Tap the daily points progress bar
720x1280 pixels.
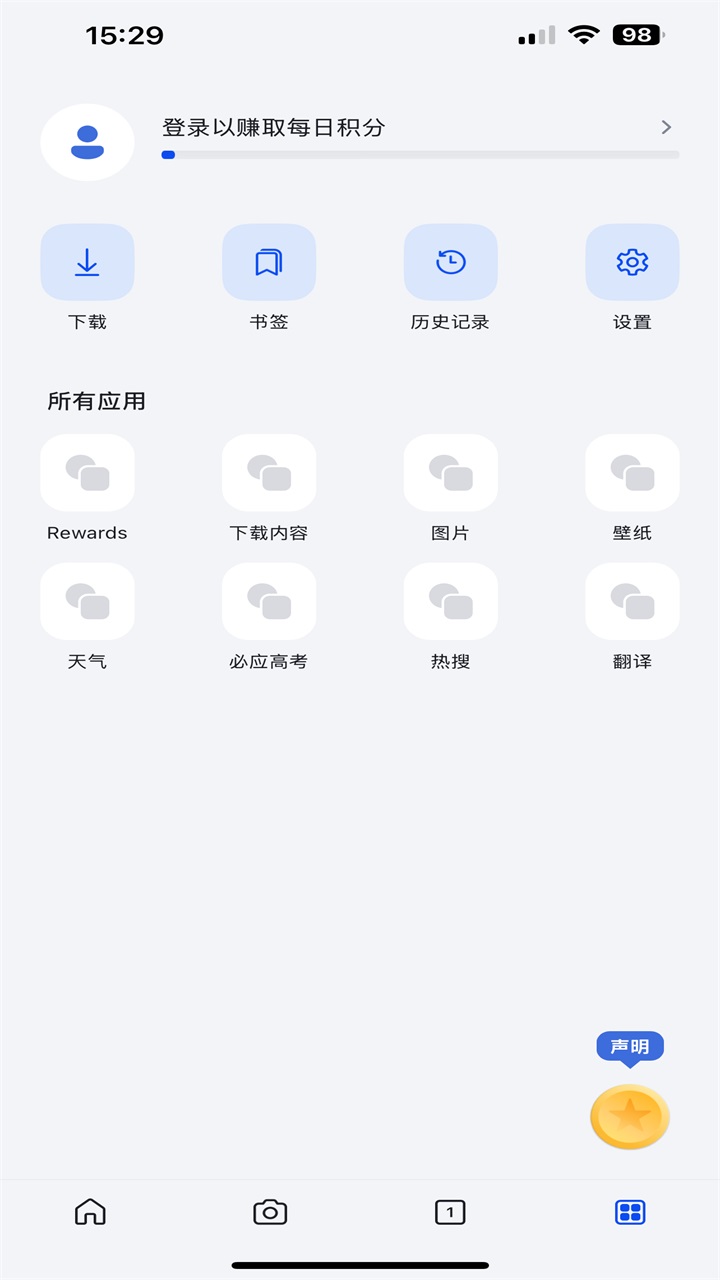(x=420, y=155)
